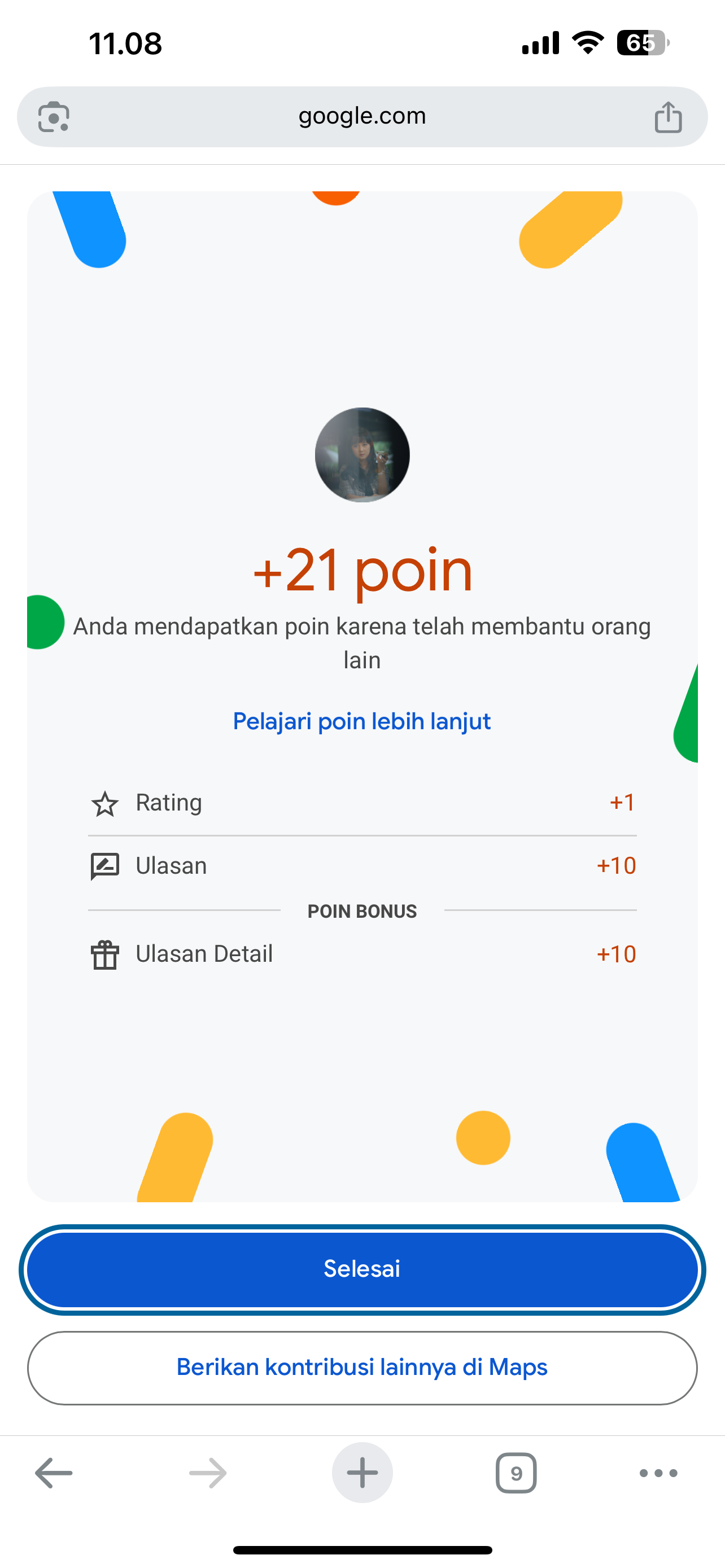
Task: Go back to the previous page
Action: point(54,1473)
